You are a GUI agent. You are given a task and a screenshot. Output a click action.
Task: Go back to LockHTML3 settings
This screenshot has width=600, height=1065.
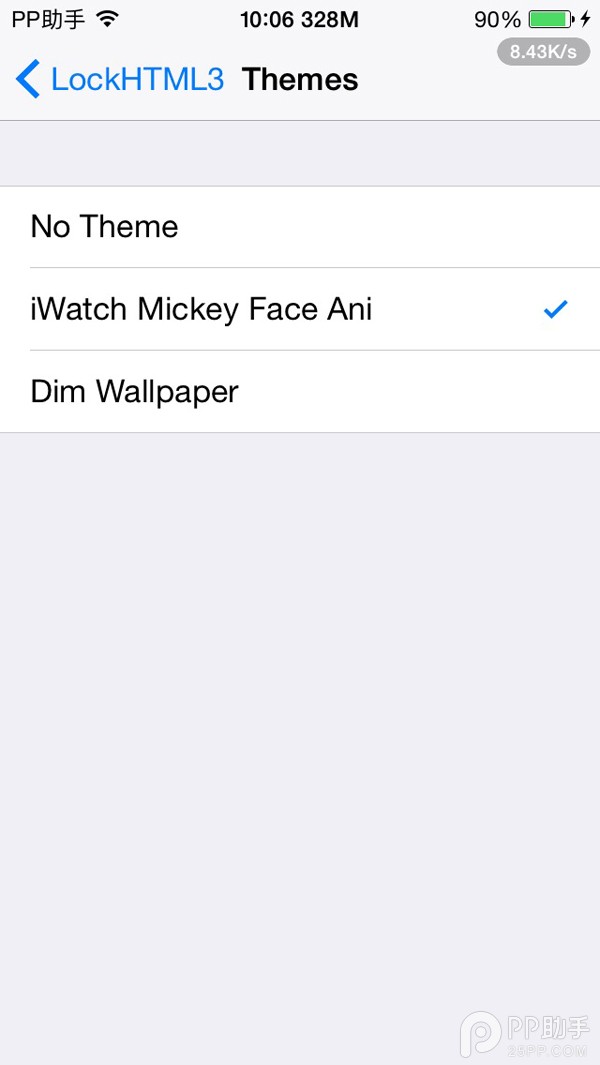[x=120, y=79]
